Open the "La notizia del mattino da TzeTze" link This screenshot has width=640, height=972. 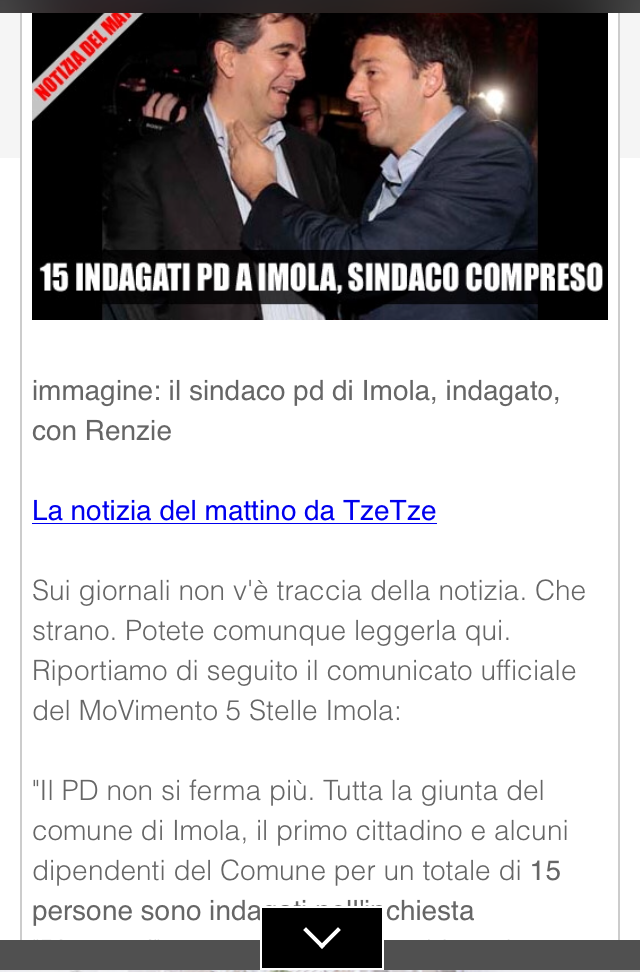pyautogui.click(x=234, y=511)
